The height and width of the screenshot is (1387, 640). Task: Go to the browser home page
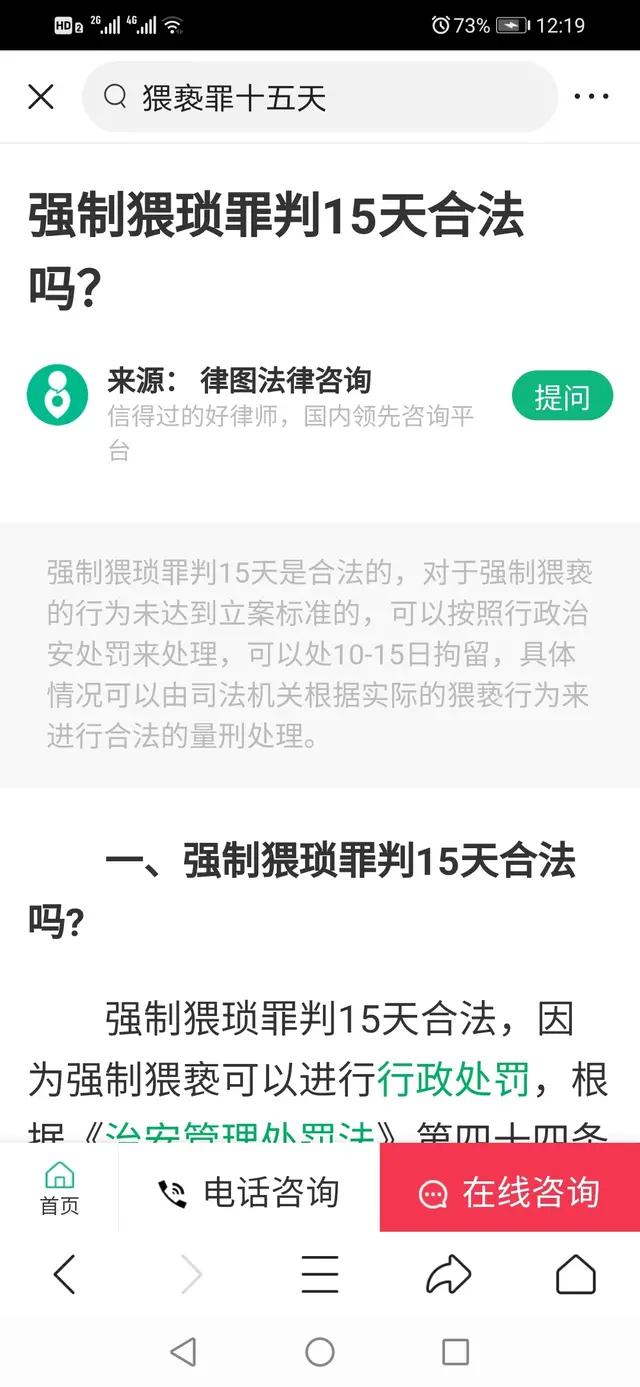tap(575, 1274)
